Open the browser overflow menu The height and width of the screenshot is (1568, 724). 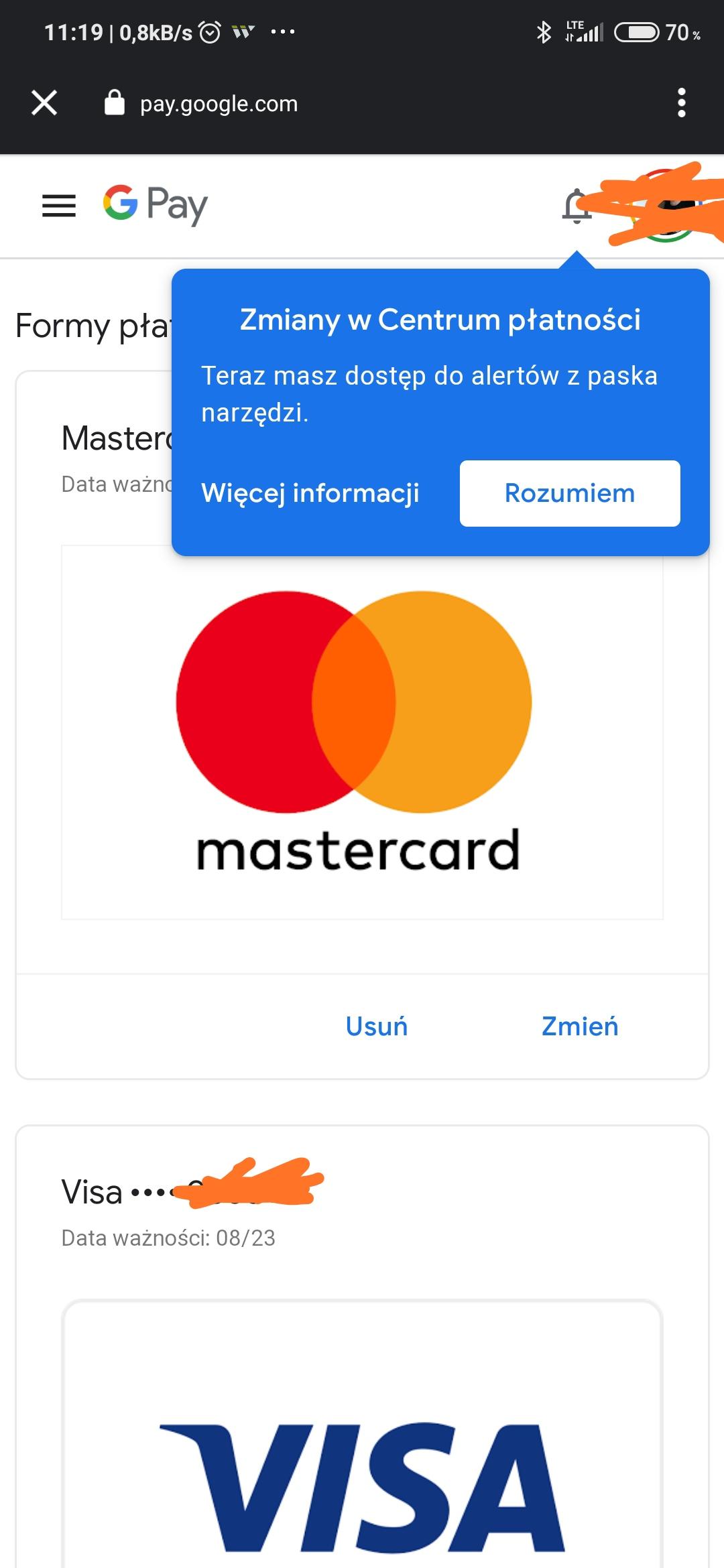pos(681,103)
